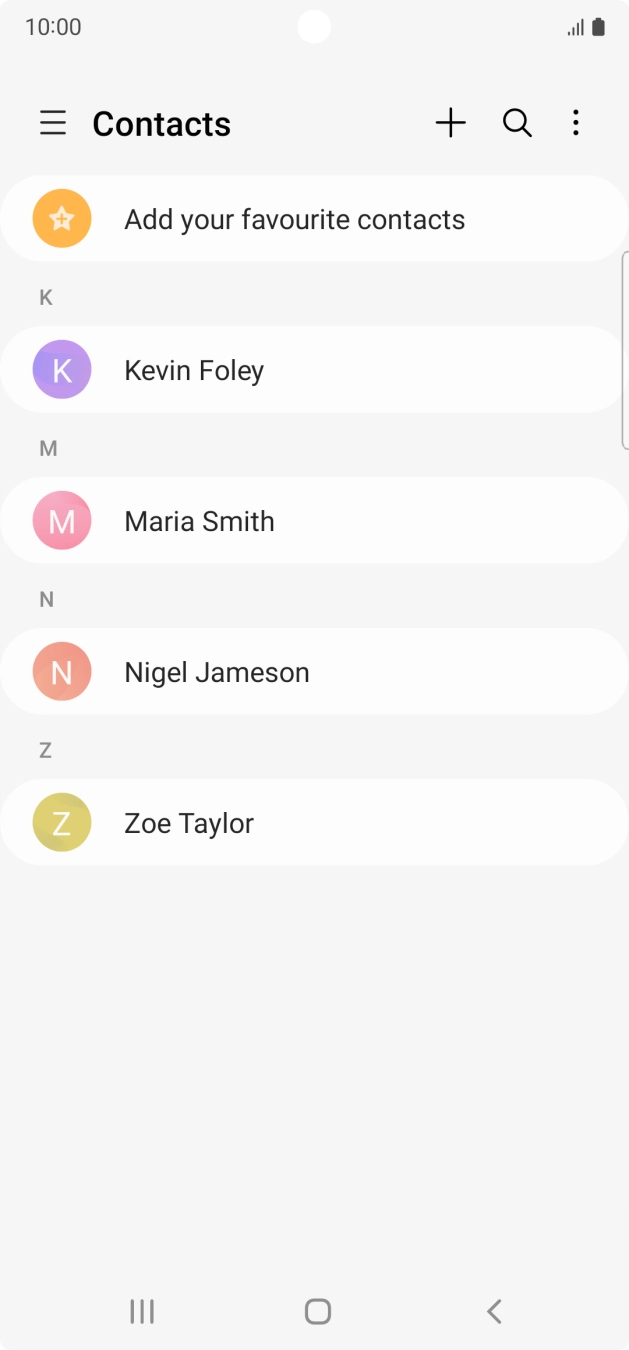Open recent apps from navigation bar
Viewport: 629px width, 1350px height.
click(x=142, y=1311)
